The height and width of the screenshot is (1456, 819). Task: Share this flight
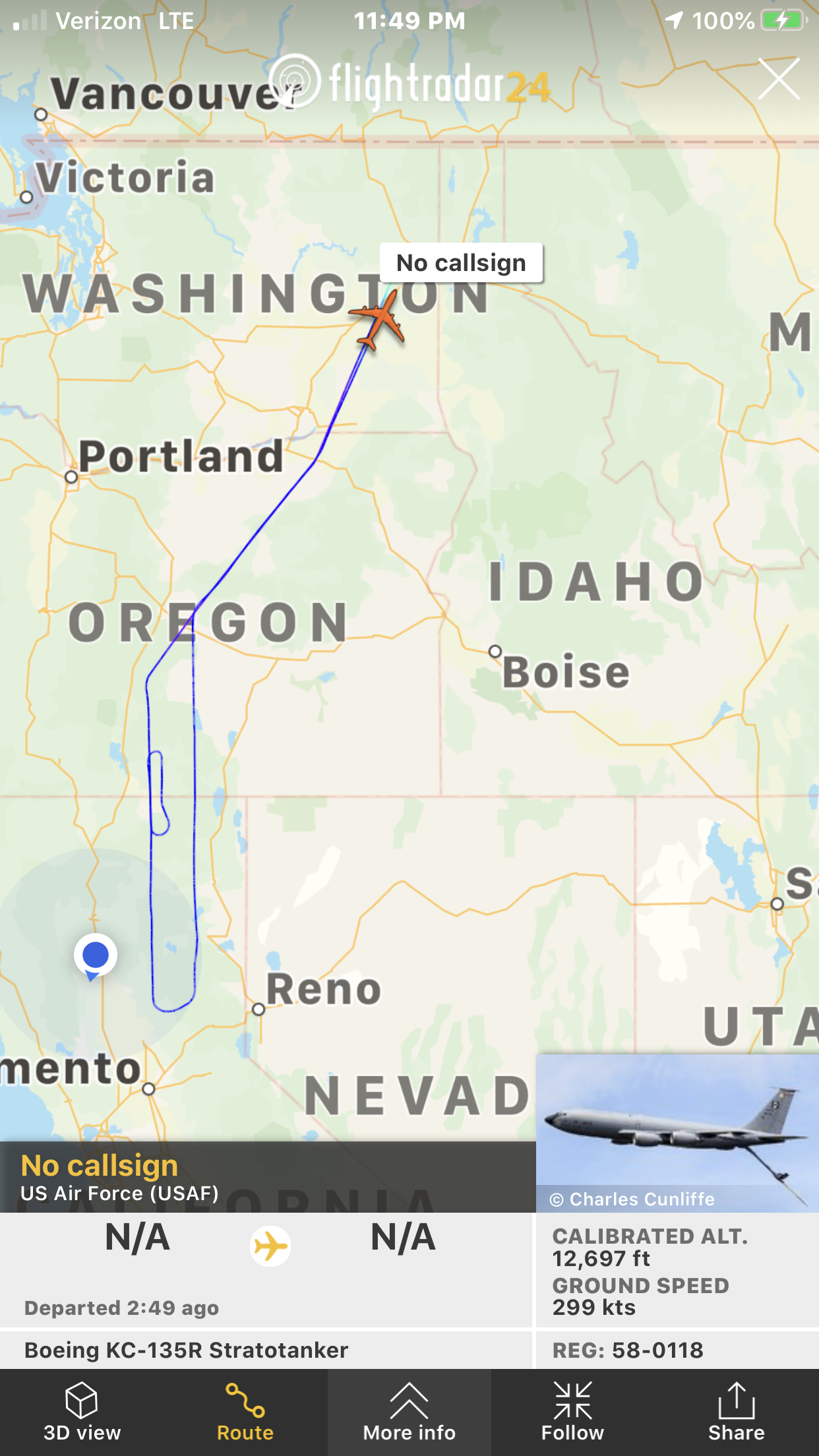tap(737, 1412)
